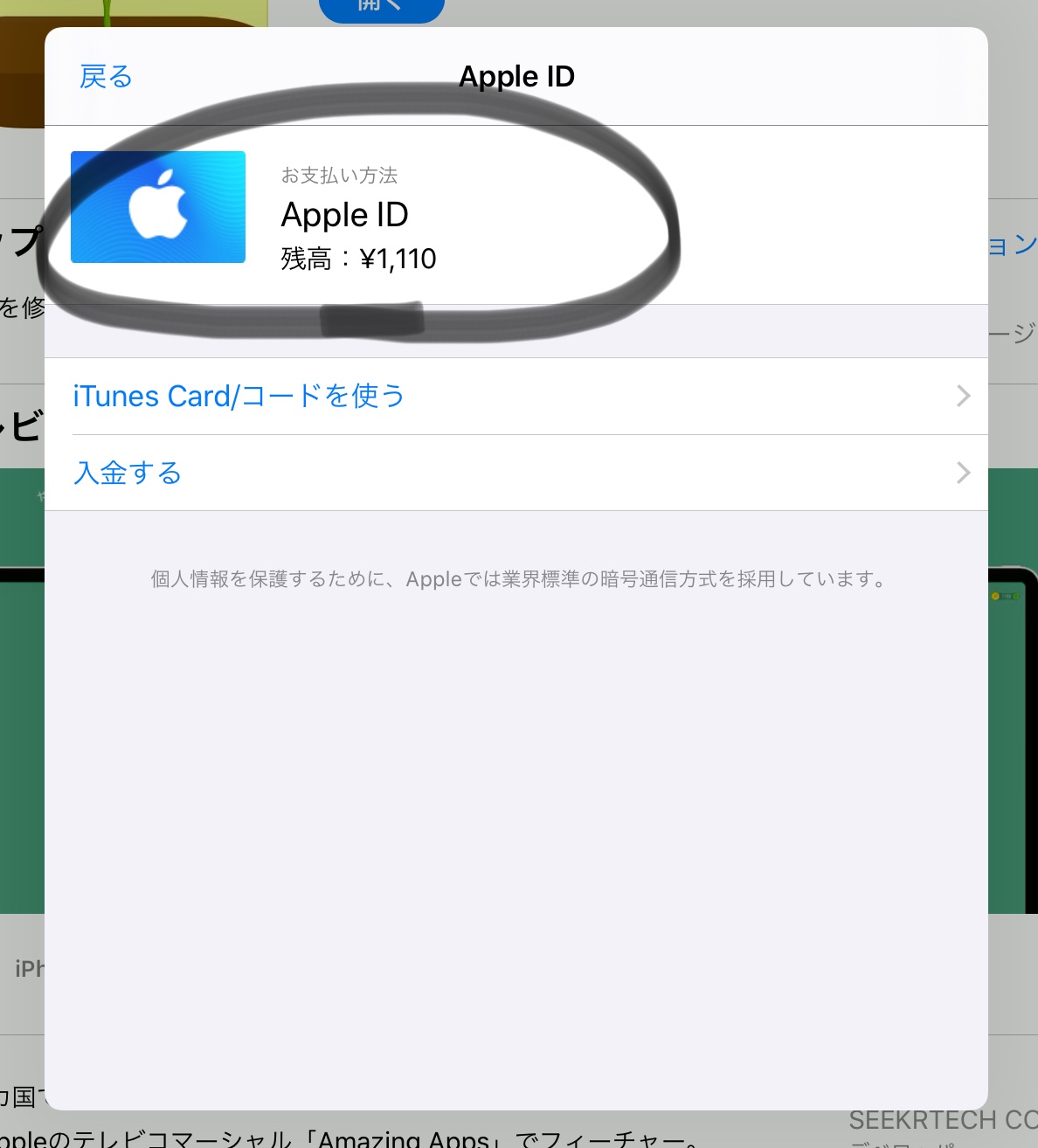Tap 戻る to go back
The width and height of the screenshot is (1038, 1148).
[x=106, y=77]
